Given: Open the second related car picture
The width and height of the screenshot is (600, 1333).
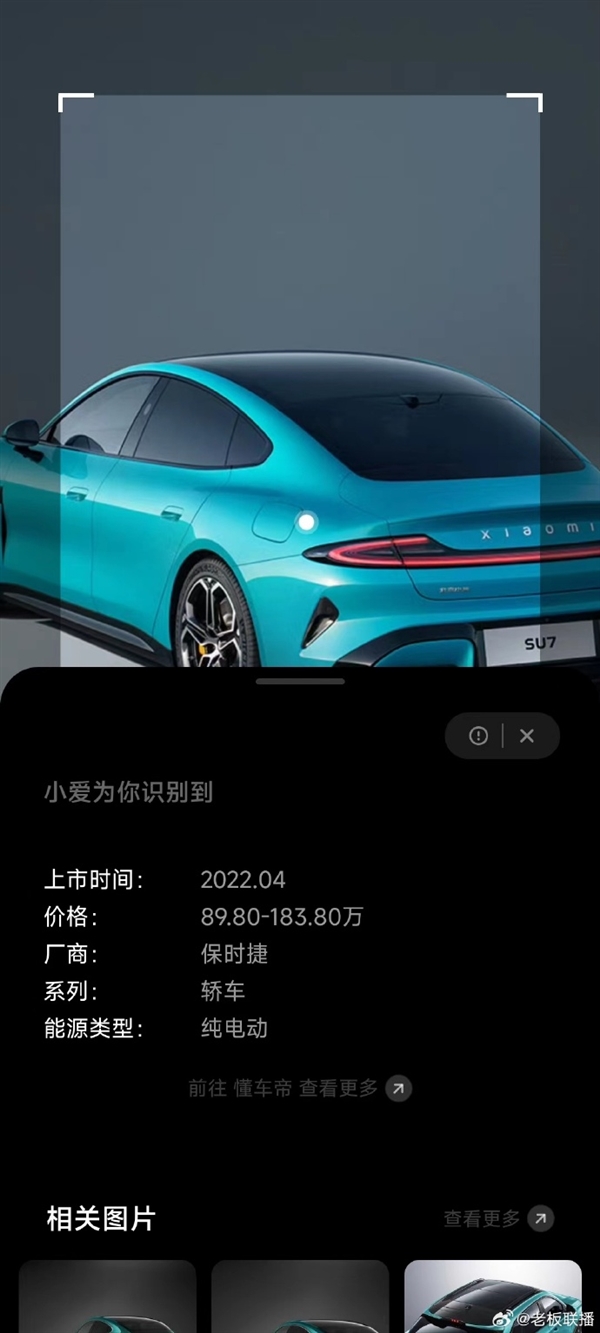Looking at the screenshot, I should 299,1298.
